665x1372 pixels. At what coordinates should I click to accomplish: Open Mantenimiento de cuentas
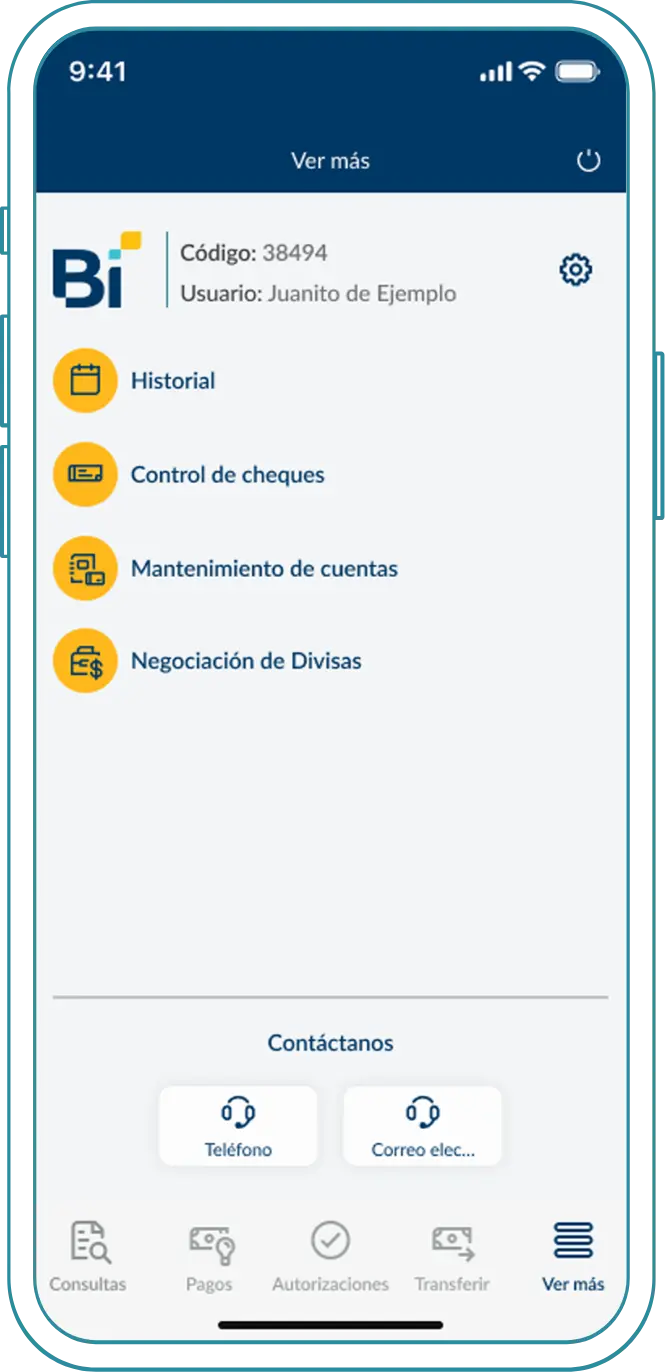tap(264, 569)
